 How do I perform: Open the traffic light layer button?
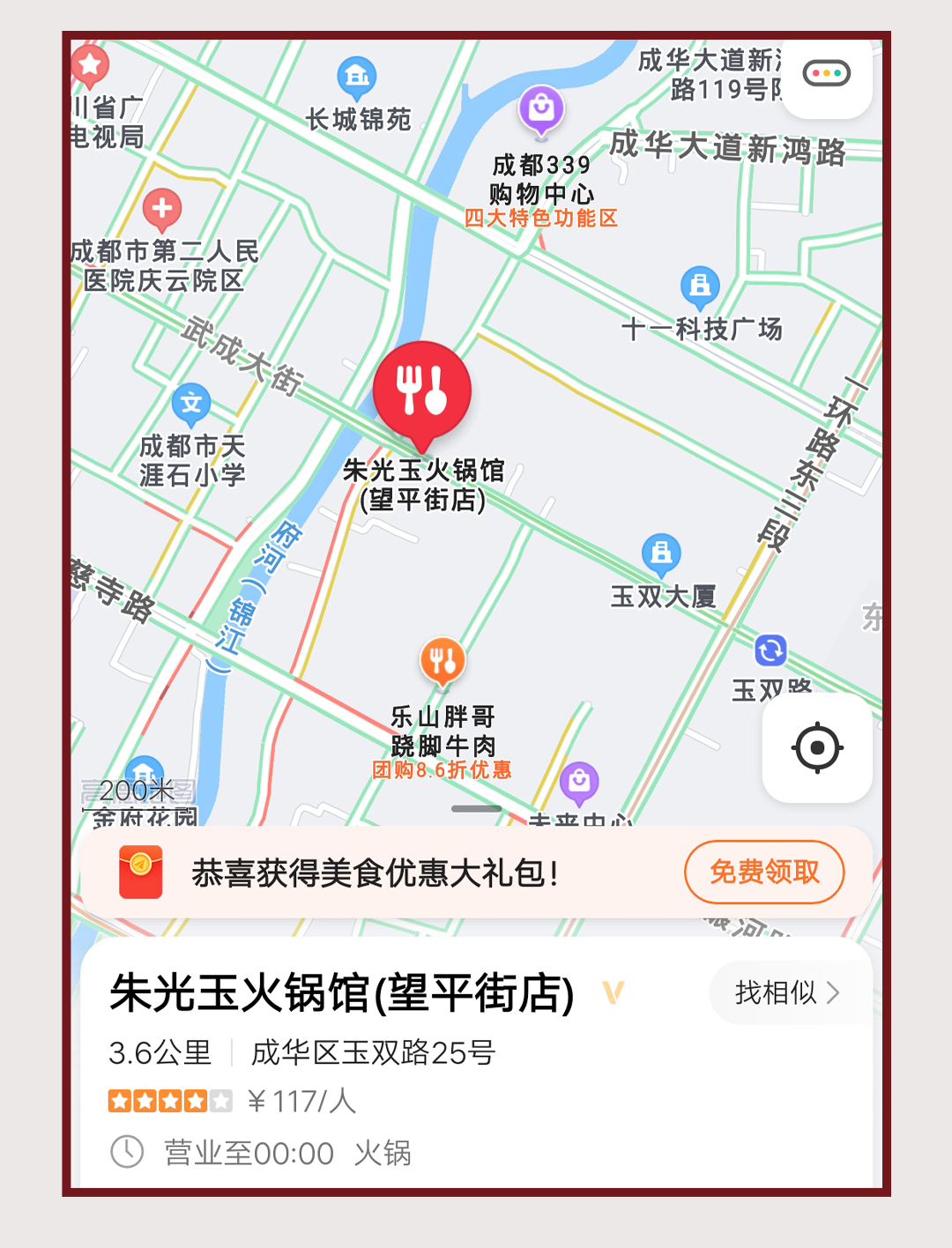[x=826, y=73]
